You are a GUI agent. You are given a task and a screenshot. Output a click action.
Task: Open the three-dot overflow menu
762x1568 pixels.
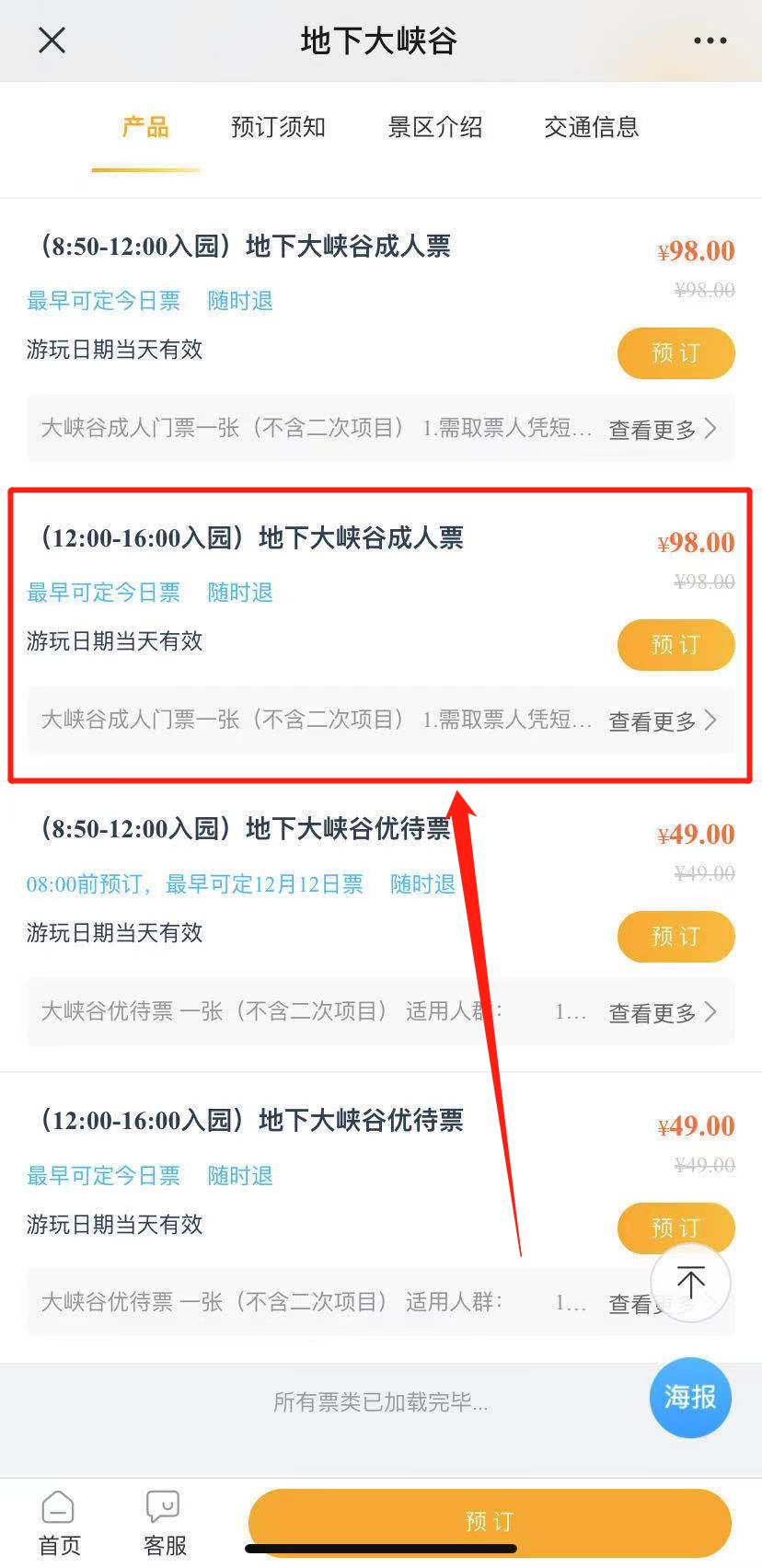pyautogui.click(x=710, y=40)
